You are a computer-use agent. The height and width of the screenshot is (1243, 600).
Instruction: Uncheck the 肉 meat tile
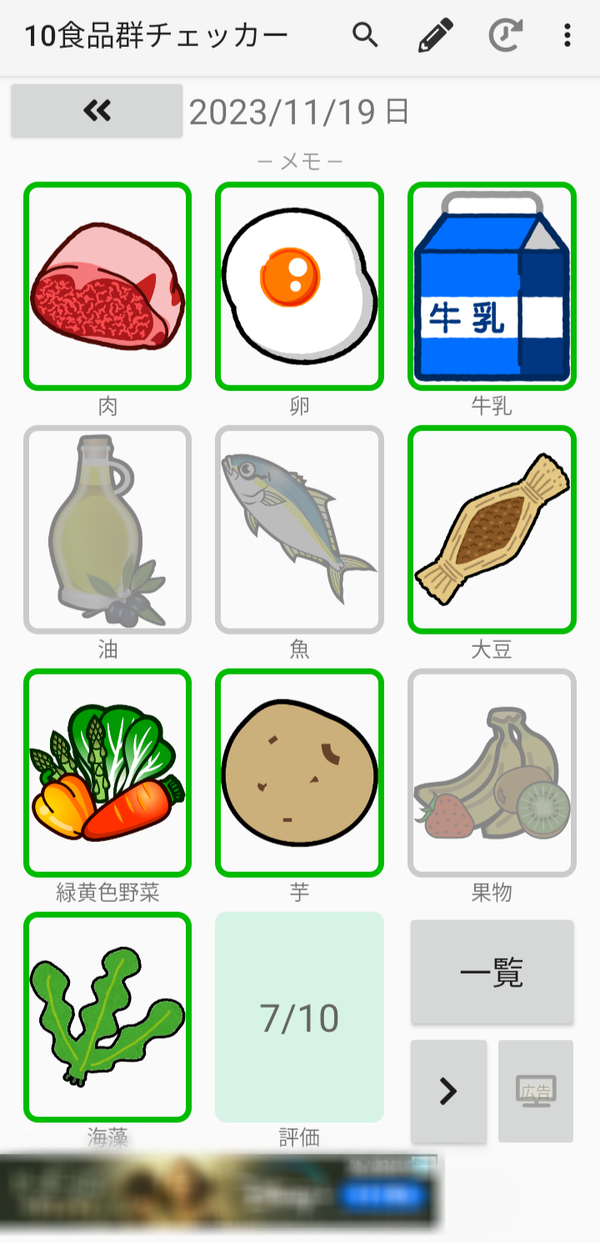[x=107, y=286]
